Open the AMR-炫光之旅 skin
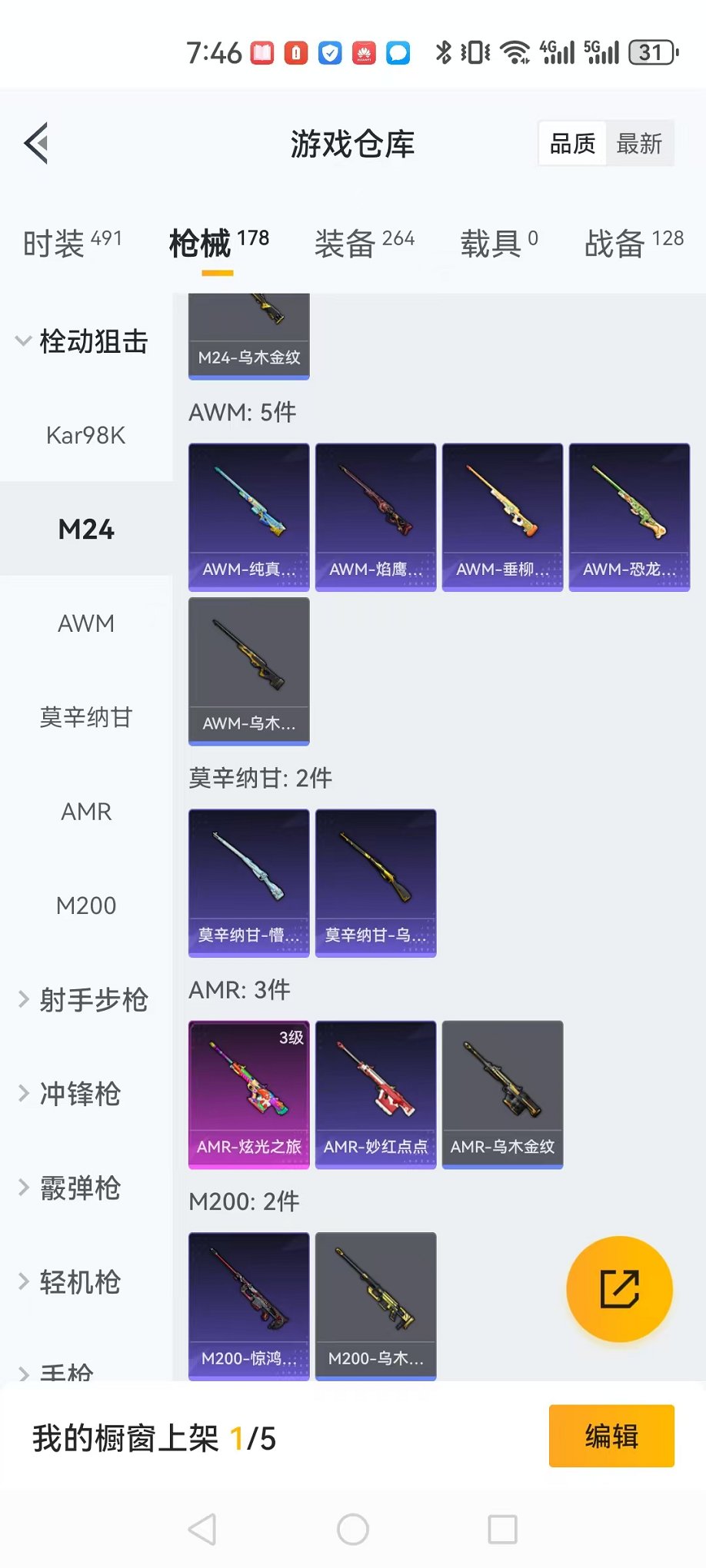 249,1095
